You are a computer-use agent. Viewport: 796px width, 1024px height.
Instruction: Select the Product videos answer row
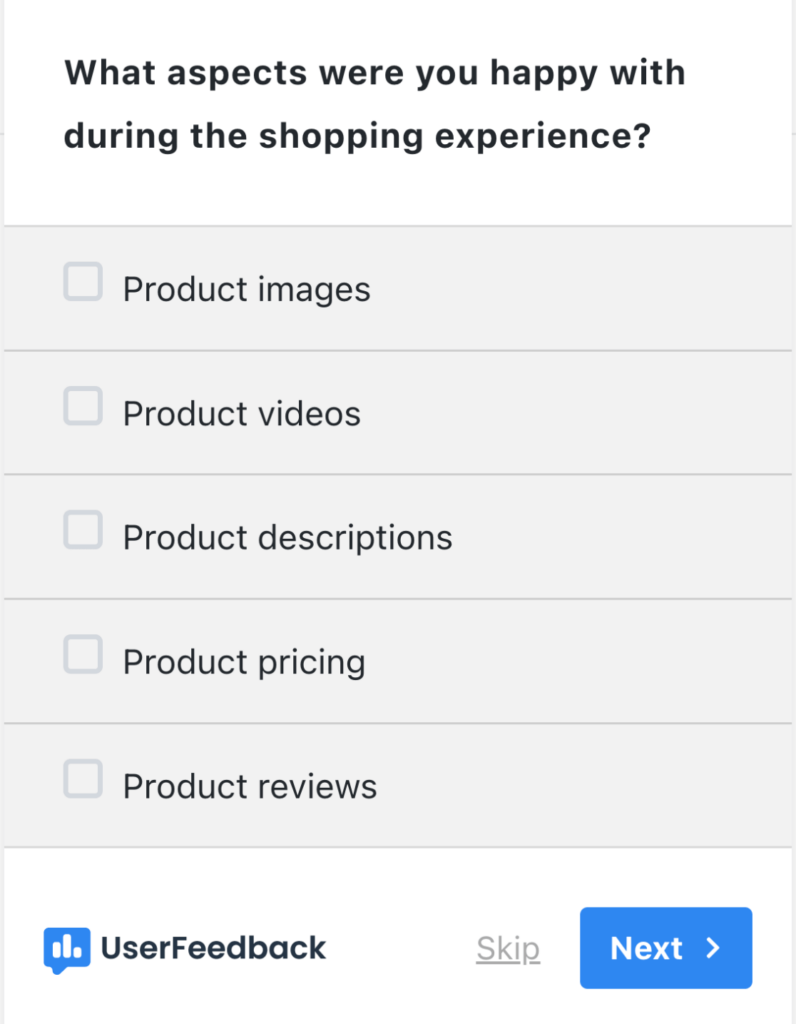pos(398,412)
